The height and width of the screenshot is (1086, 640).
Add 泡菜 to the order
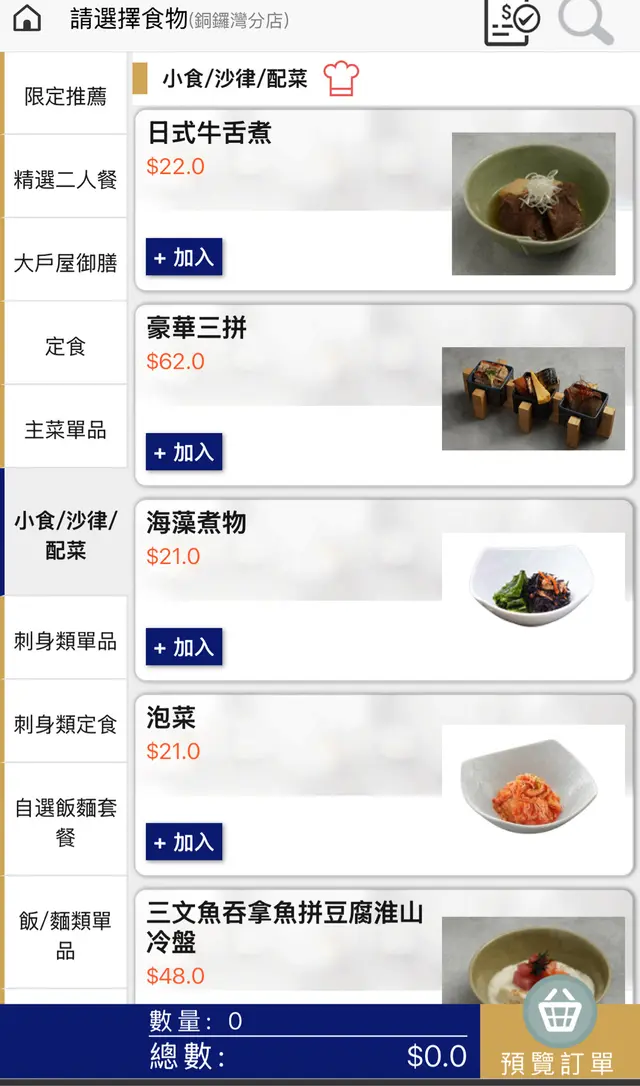184,843
